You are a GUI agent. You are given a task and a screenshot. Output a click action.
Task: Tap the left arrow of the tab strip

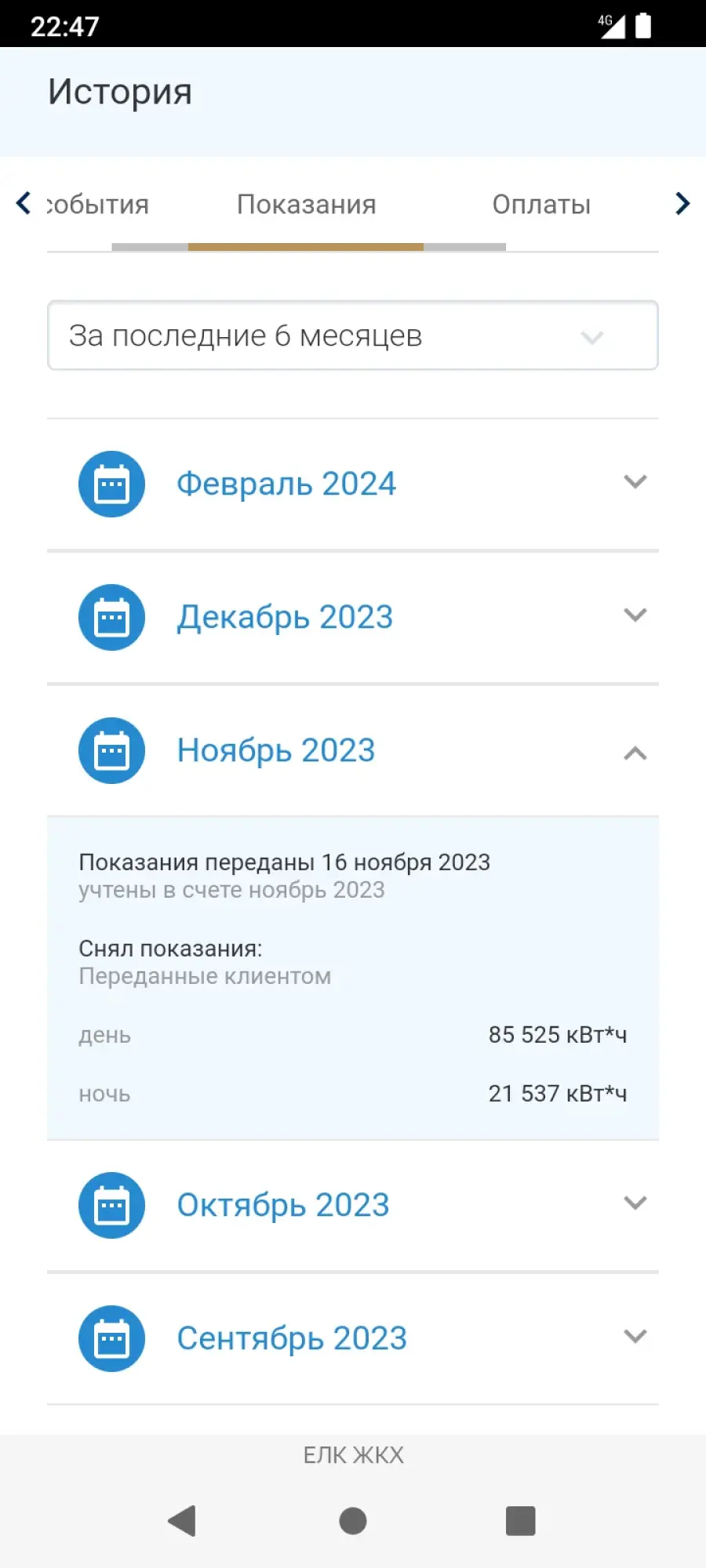click(24, 204)
